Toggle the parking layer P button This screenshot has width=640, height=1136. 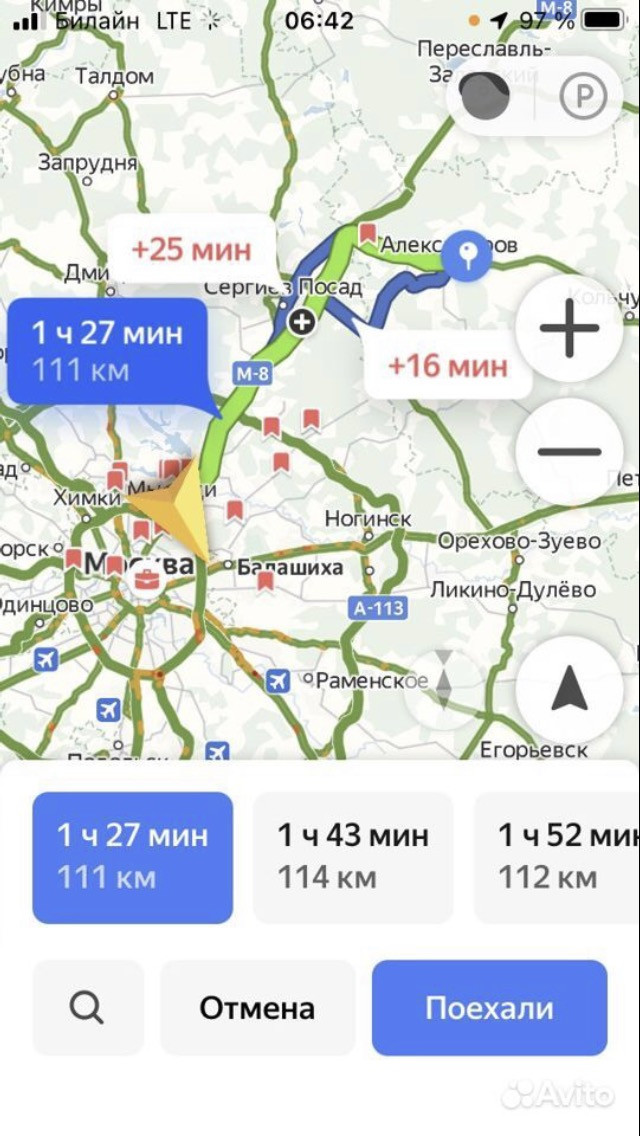coord(583,96)
